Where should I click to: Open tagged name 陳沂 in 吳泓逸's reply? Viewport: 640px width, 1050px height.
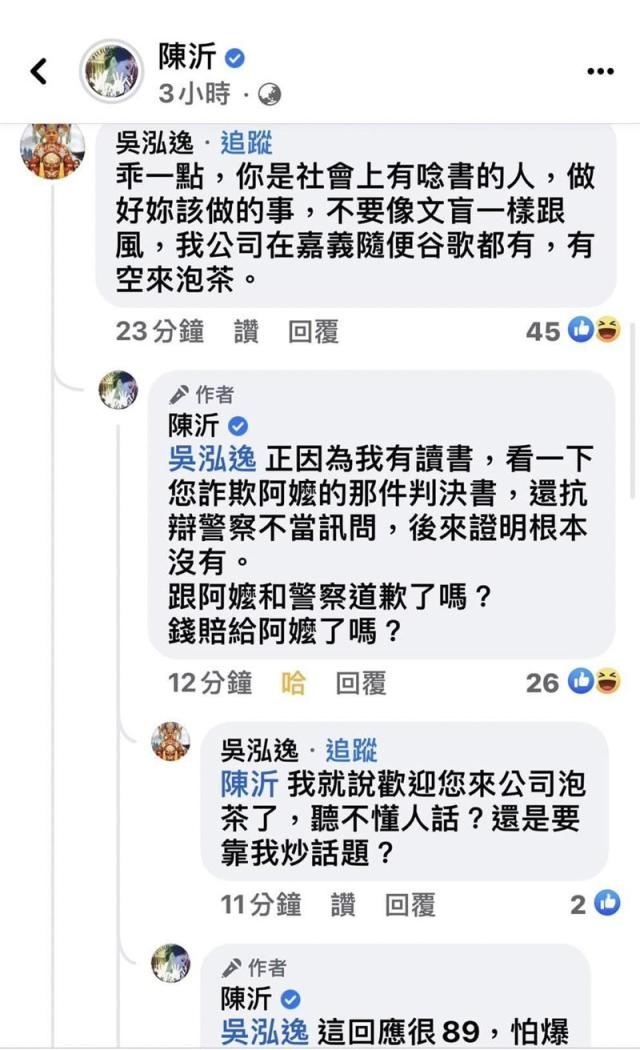(x=249, y=783)
